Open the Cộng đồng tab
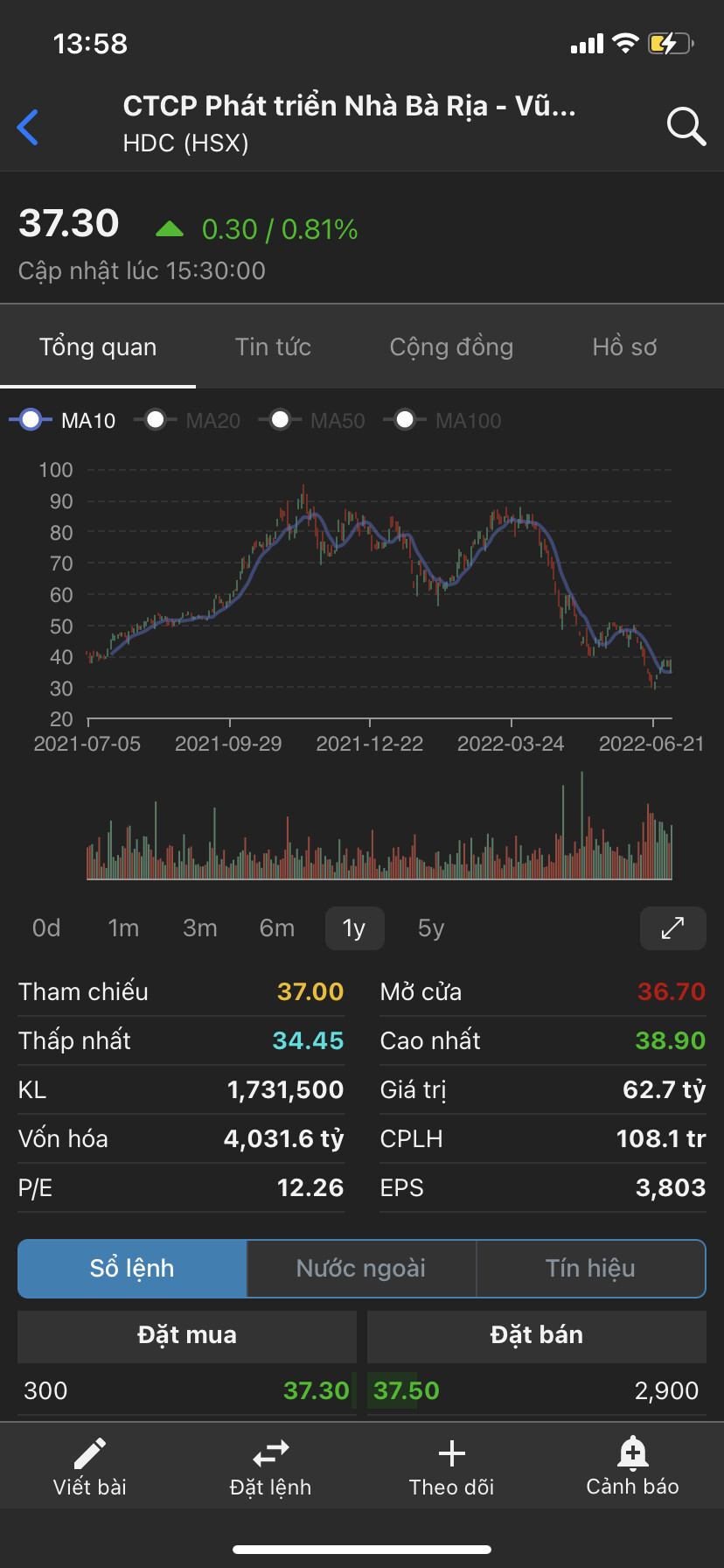The height and width of the screenshot is (1568, 724). [x=451, y=347]
